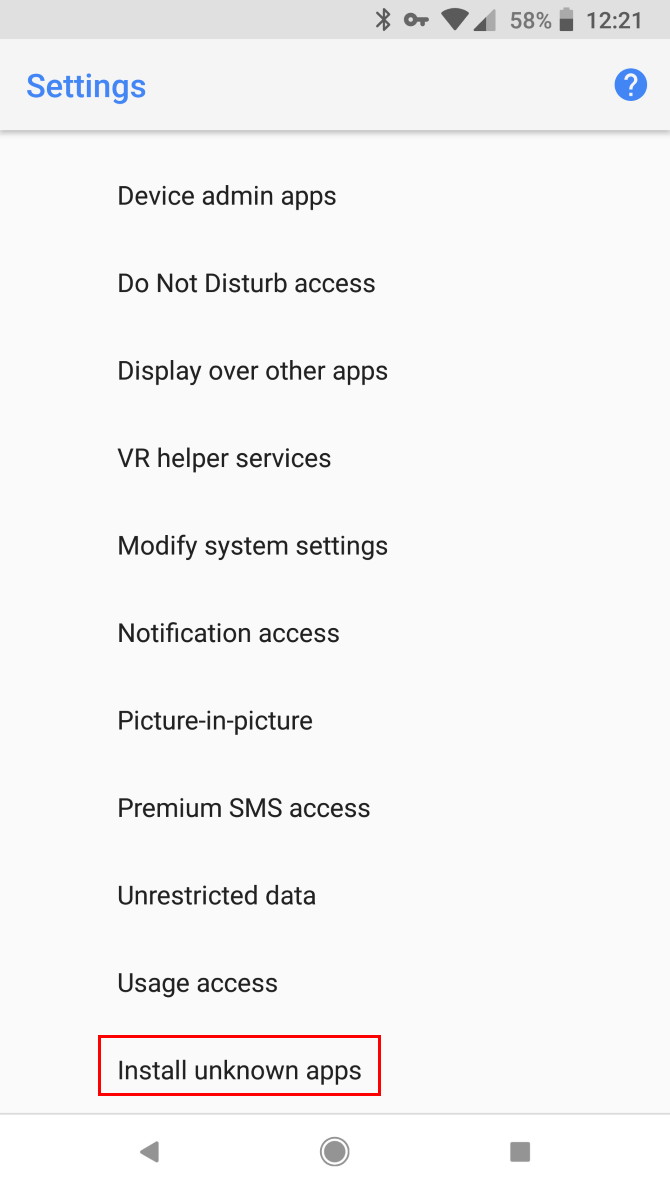670x1191 pixels.
Task: Select Picture-in-picture
Action: pos(335,720)
